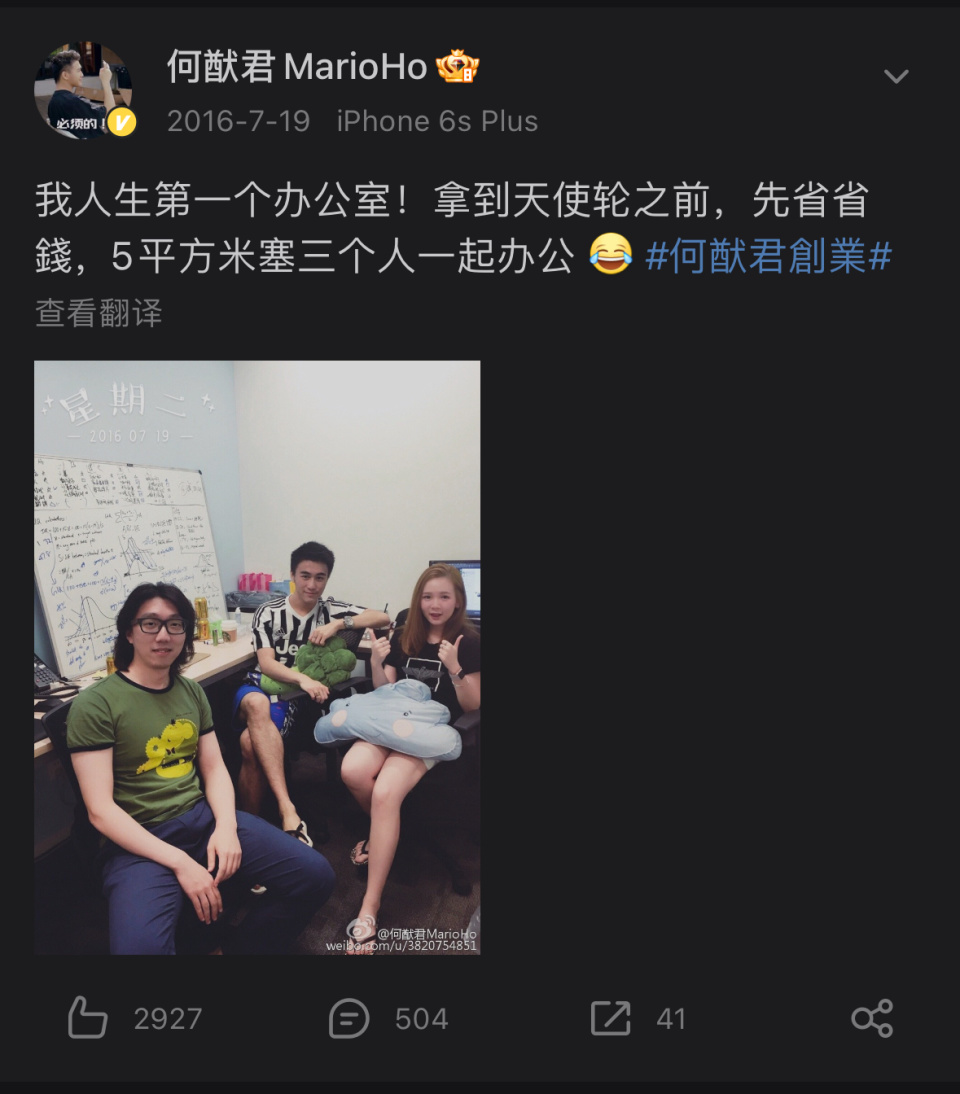The height and width of the screenshot is (1094, 960).
Task: Like this post with 2927 likes
Action: coord(88,1018)
